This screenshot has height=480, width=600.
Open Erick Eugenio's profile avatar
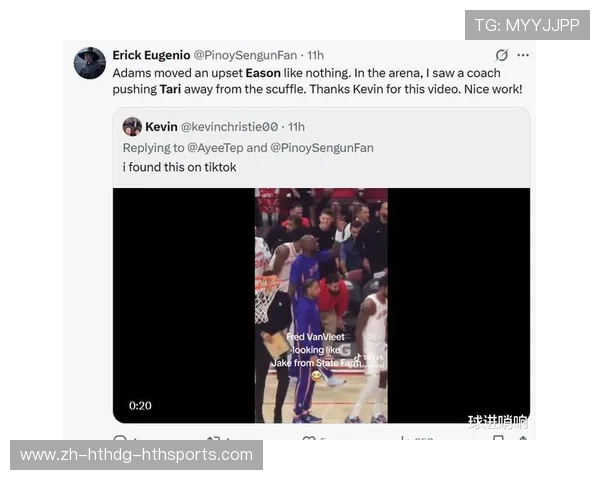pyautogui.click(x=90, y=63)
